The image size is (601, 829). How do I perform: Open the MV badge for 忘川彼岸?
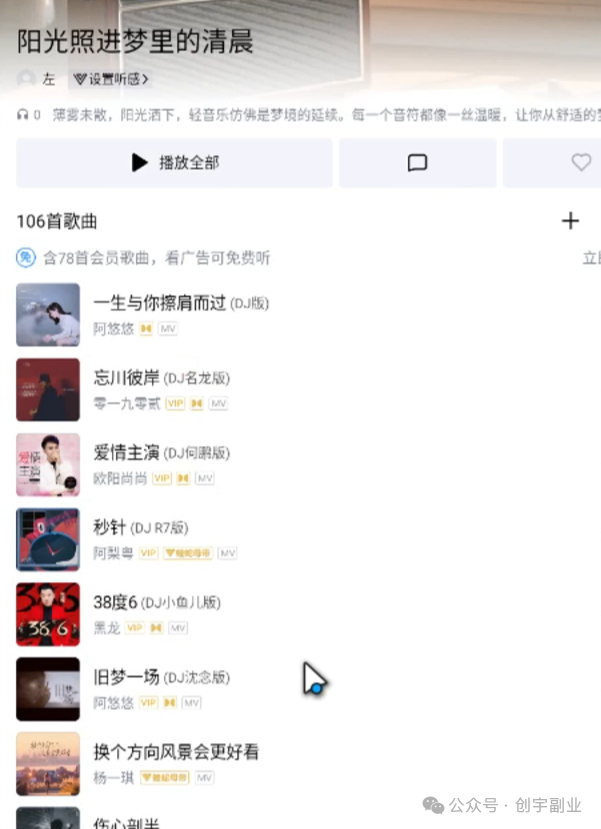pos(218,403)
